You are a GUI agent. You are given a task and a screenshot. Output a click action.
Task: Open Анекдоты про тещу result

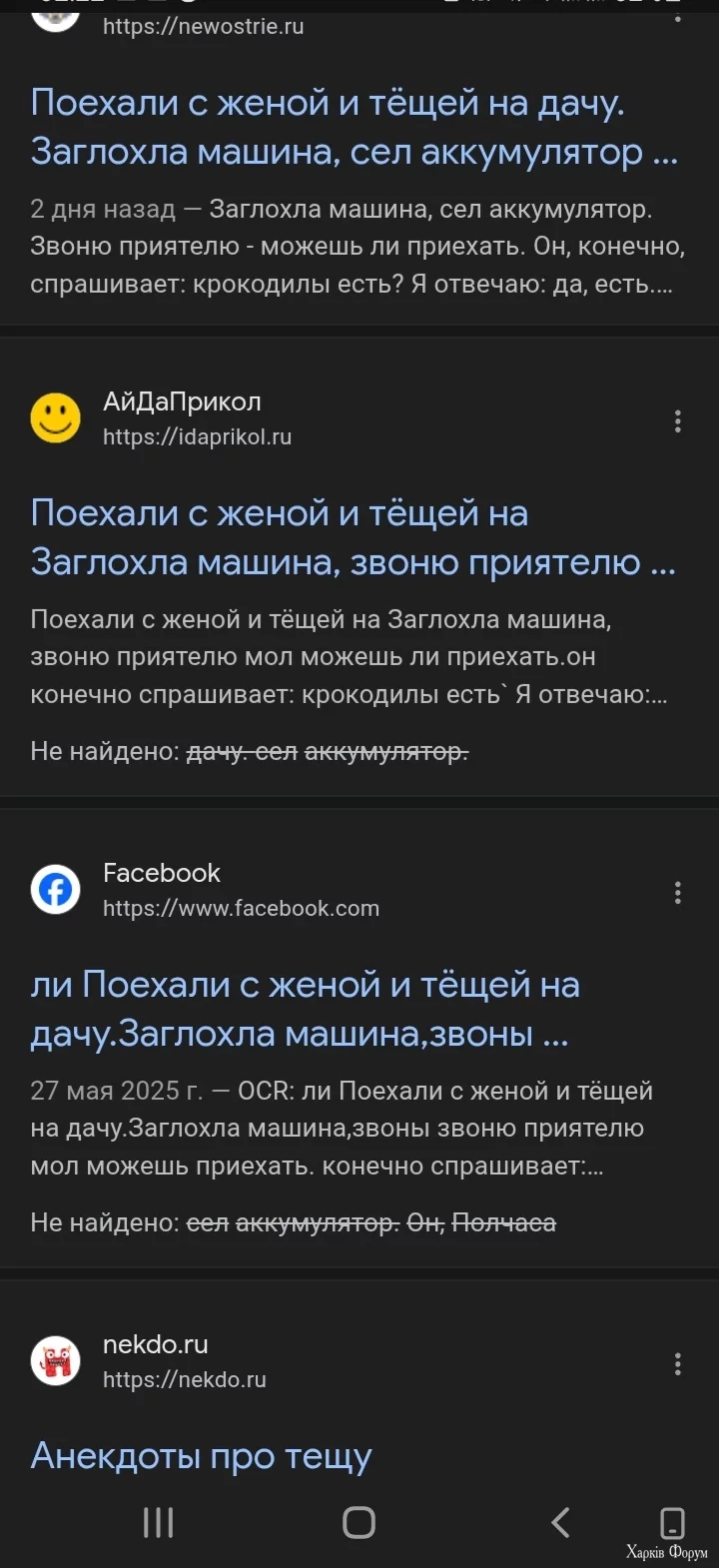[x=202, y=1456]
